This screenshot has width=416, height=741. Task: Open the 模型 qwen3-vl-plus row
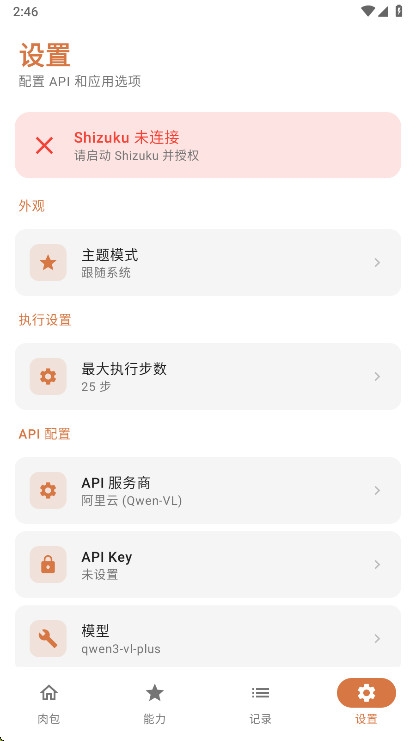208,636
